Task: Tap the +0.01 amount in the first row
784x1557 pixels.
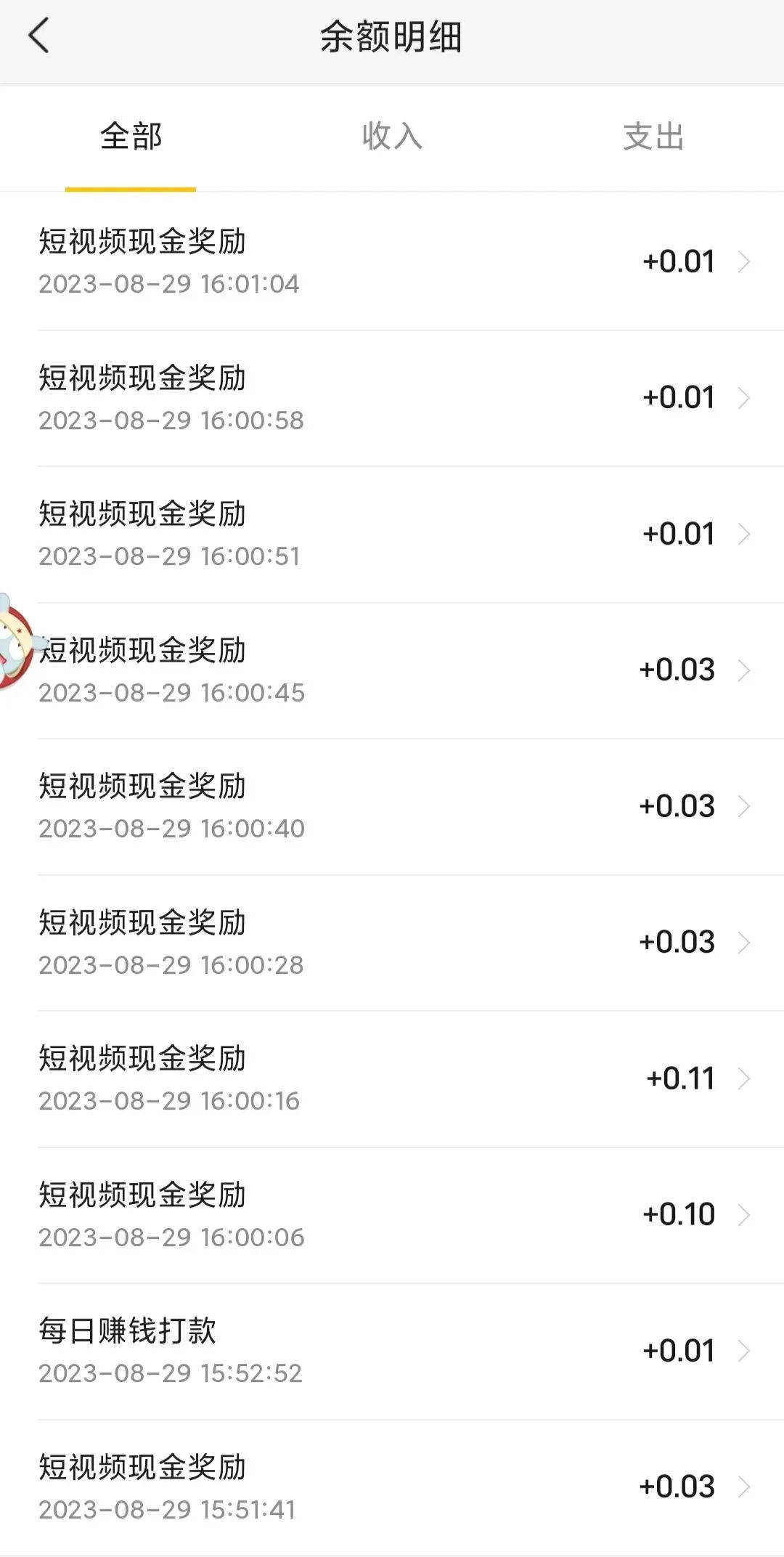Action: pyautogui.click(x=679, y=260)
